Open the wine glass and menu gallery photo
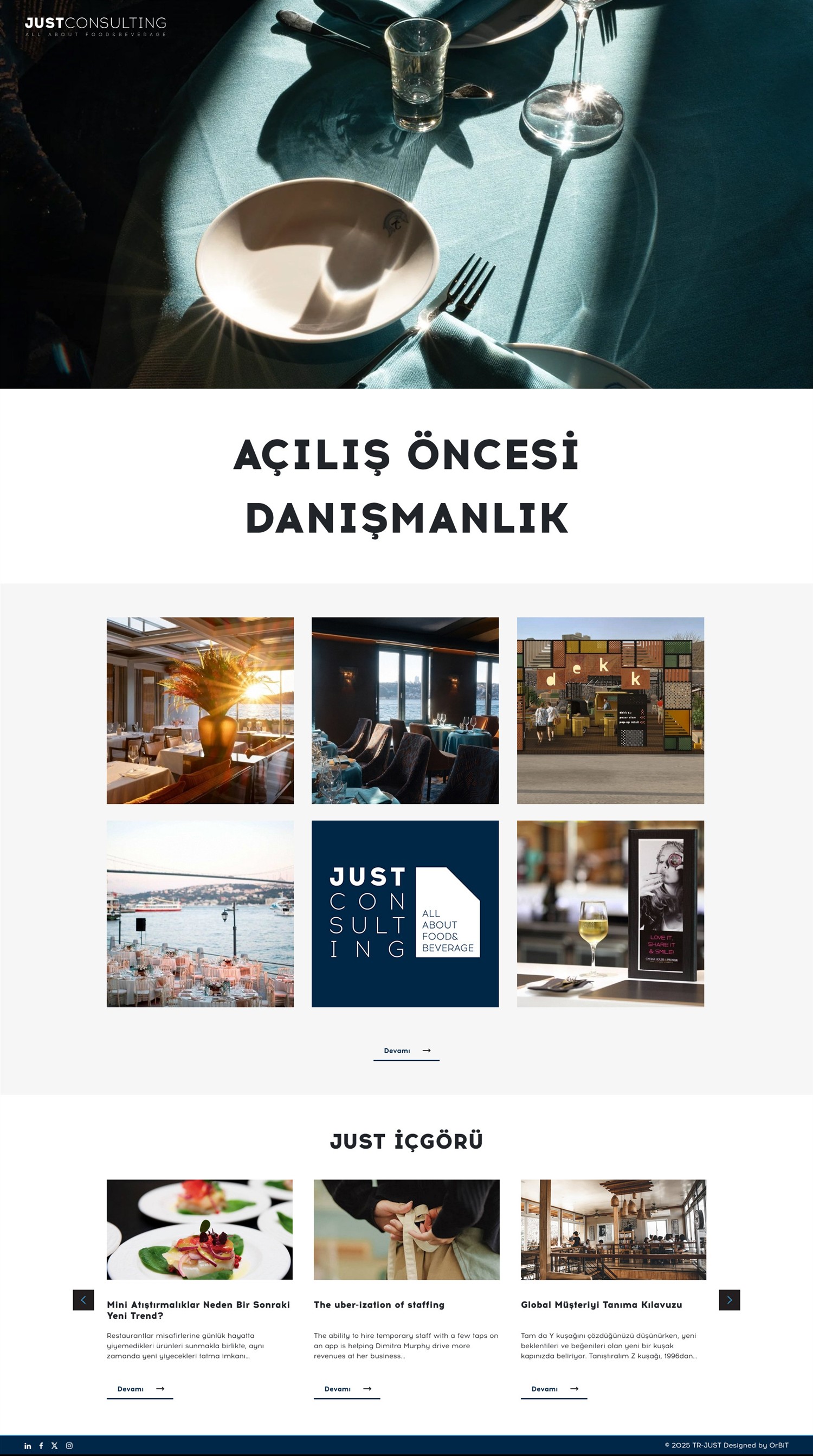This screenshot has height=1456, width=813. [610, 913]
